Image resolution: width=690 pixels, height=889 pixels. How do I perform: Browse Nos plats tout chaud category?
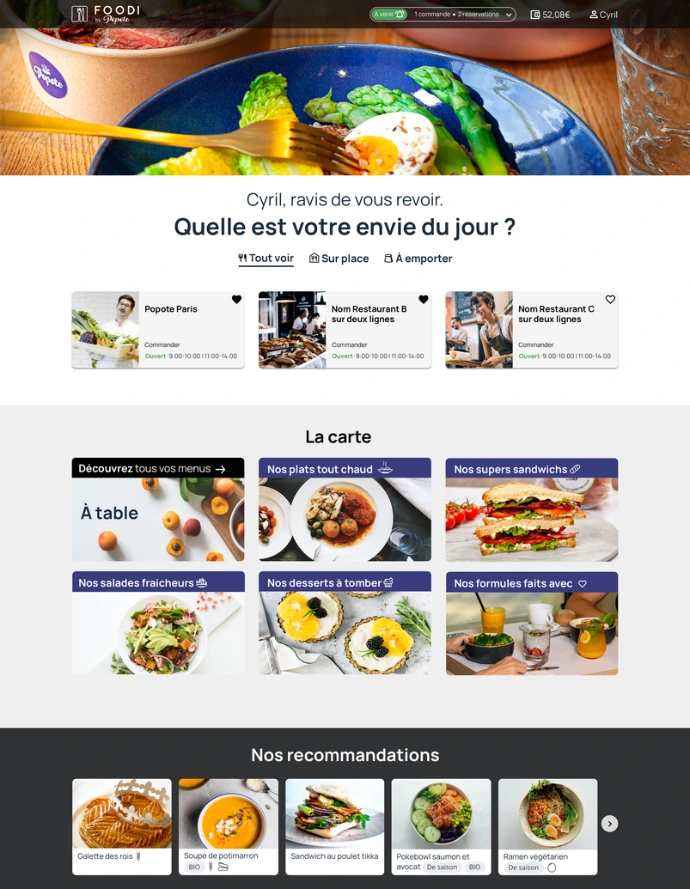344,510
